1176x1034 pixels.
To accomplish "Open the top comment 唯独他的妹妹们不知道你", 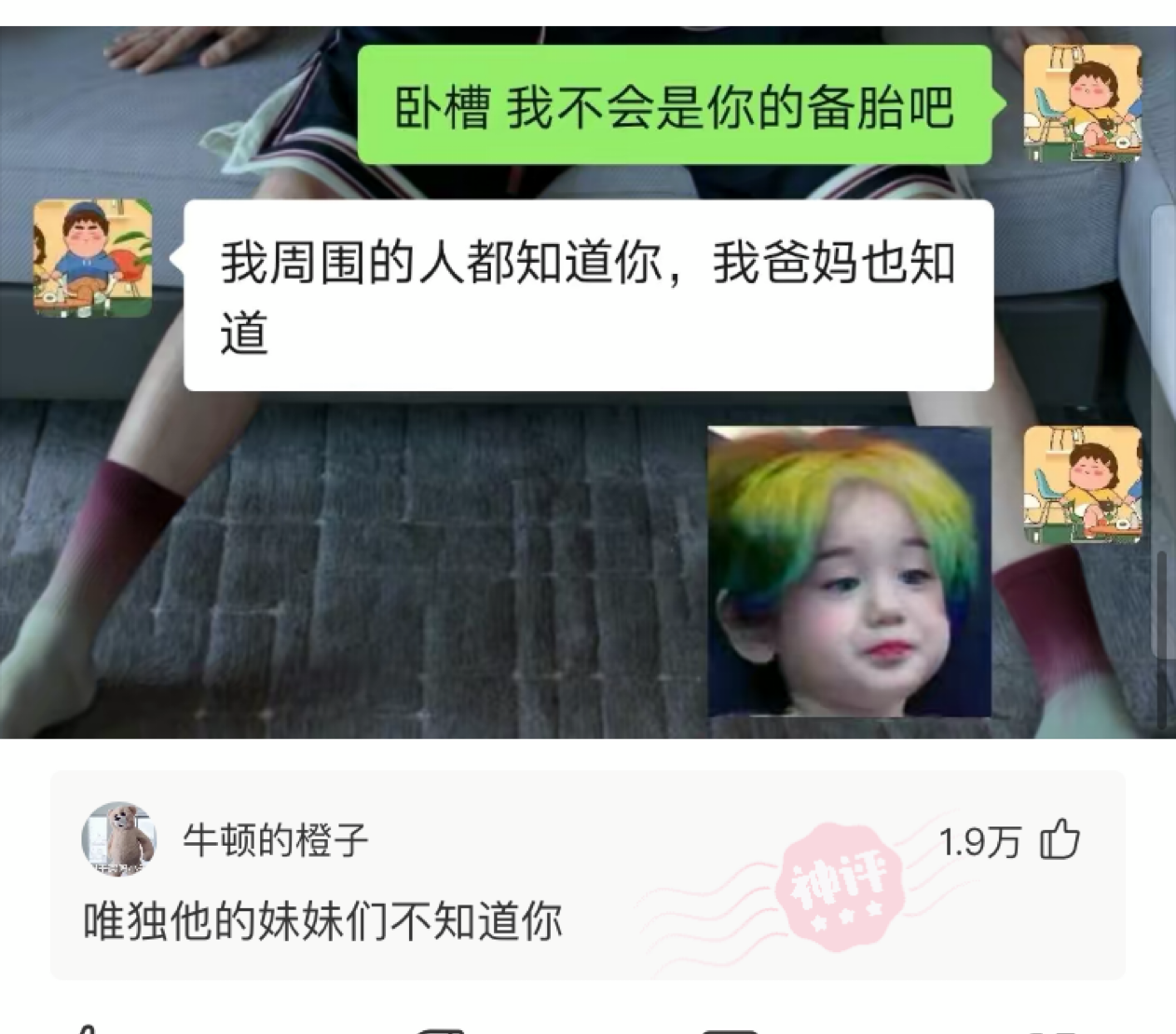I will coord(323,921).
